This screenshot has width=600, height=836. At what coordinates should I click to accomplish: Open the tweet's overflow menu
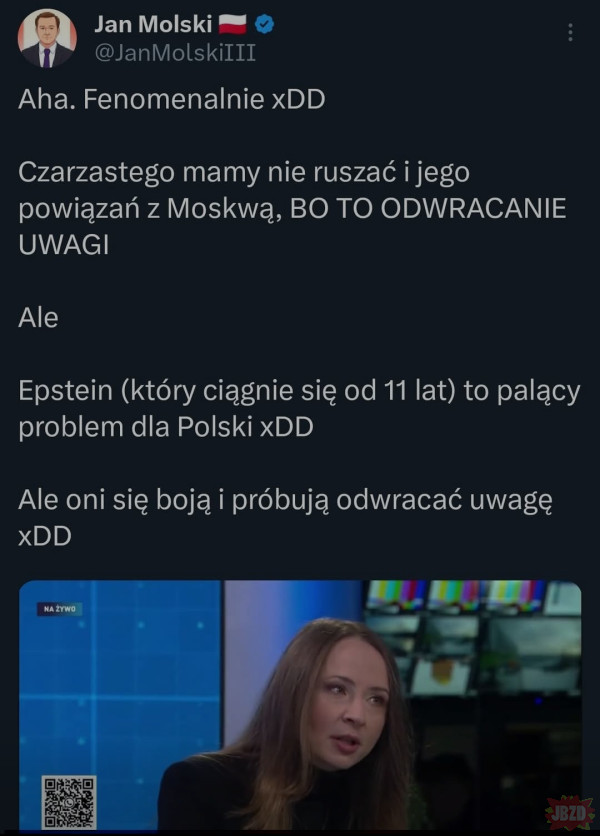[571, 33]
